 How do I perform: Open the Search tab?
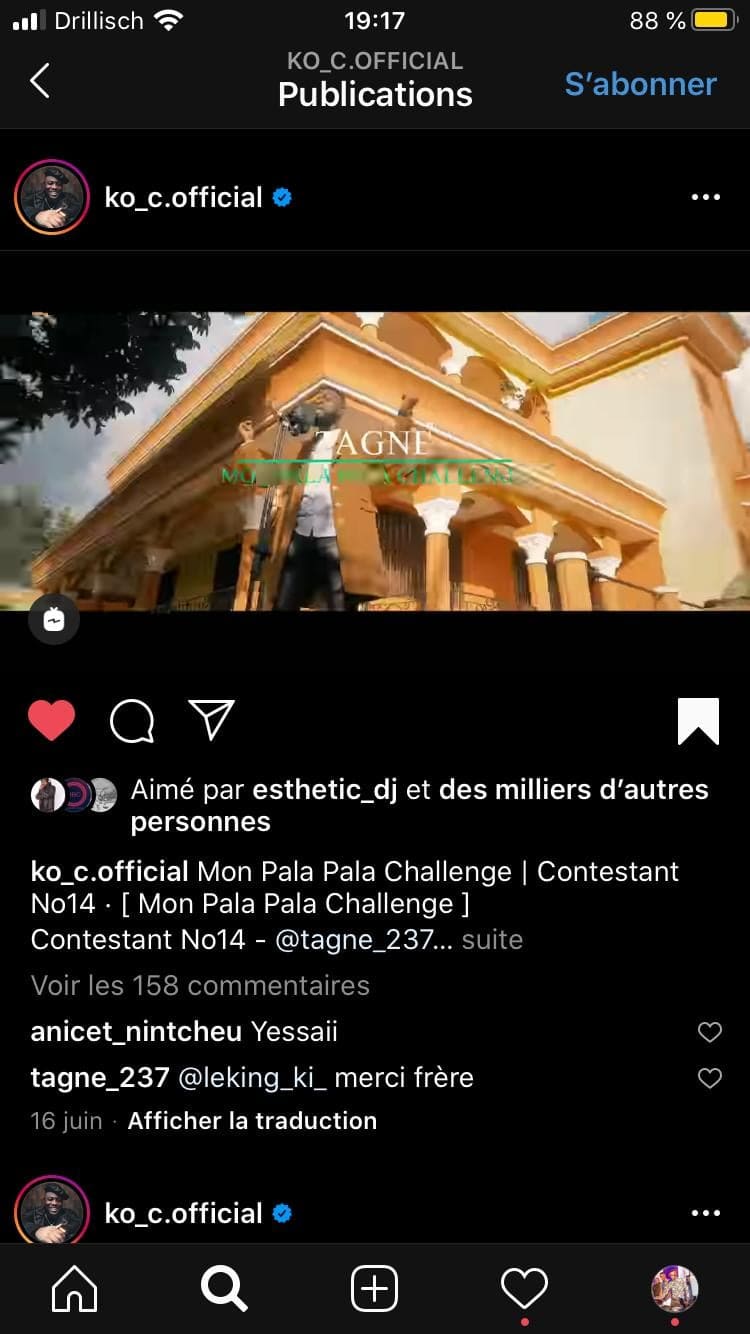[224, 1289]
